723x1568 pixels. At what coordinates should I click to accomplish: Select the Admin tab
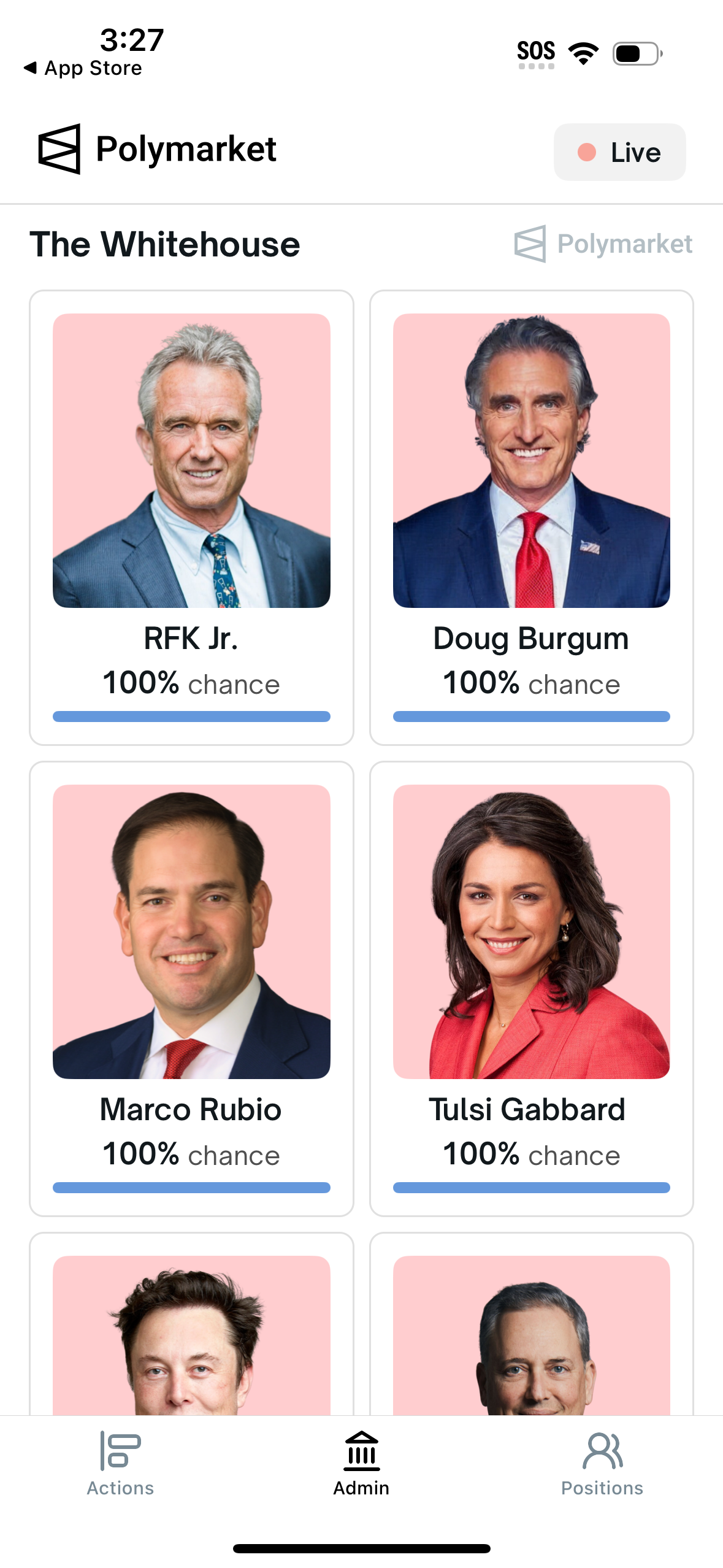pos(361,1464)
